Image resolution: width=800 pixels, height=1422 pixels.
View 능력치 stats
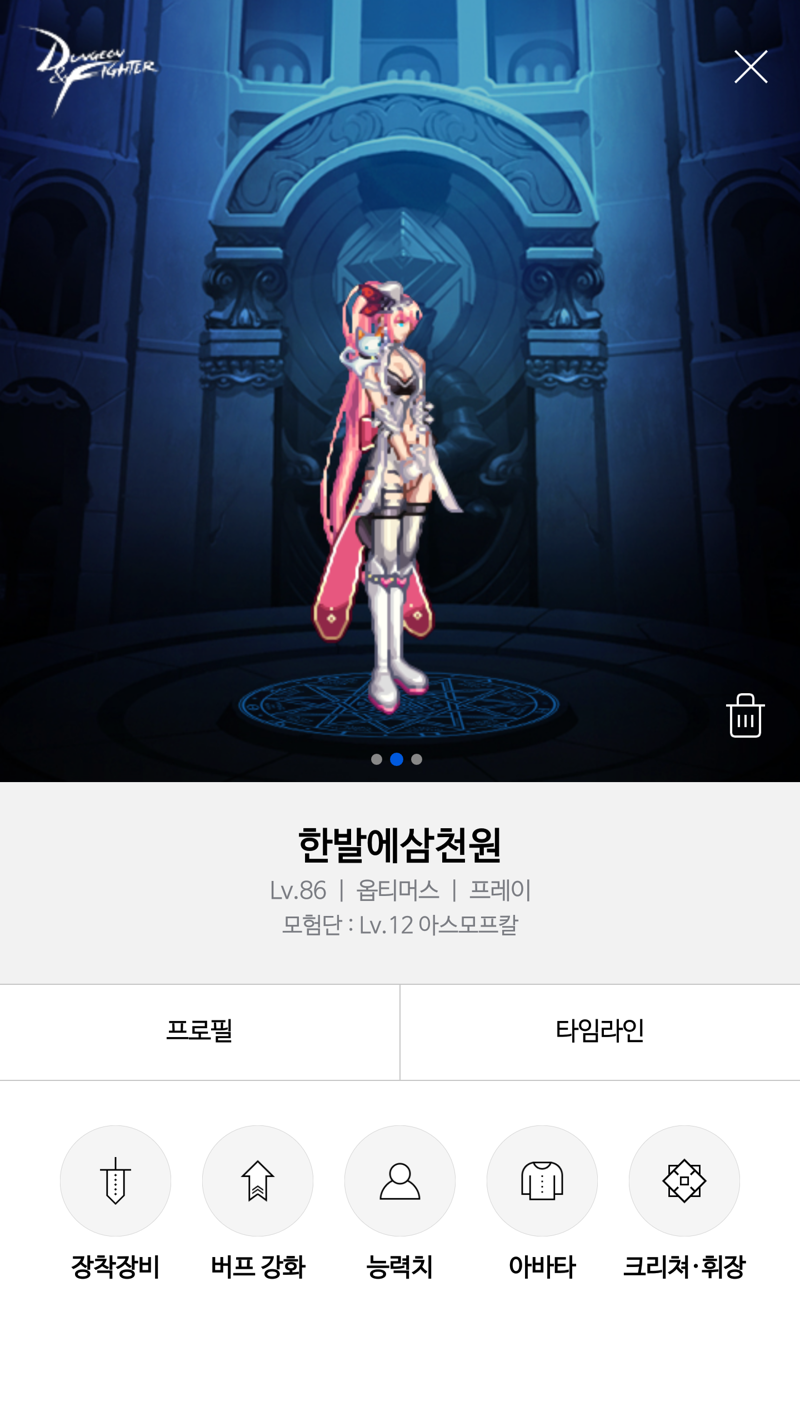coord(400,1181)
